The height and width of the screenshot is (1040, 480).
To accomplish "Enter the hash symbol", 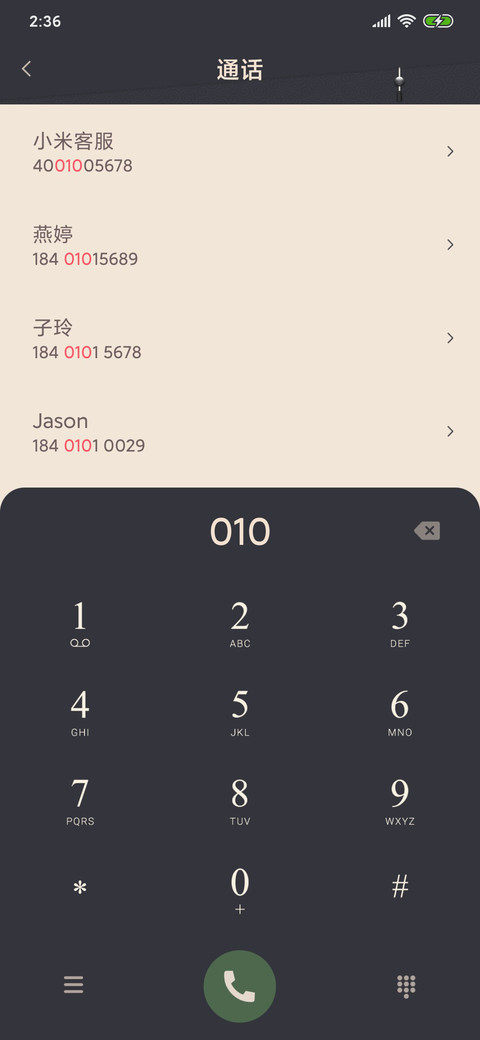I will (x=400, y=886).
